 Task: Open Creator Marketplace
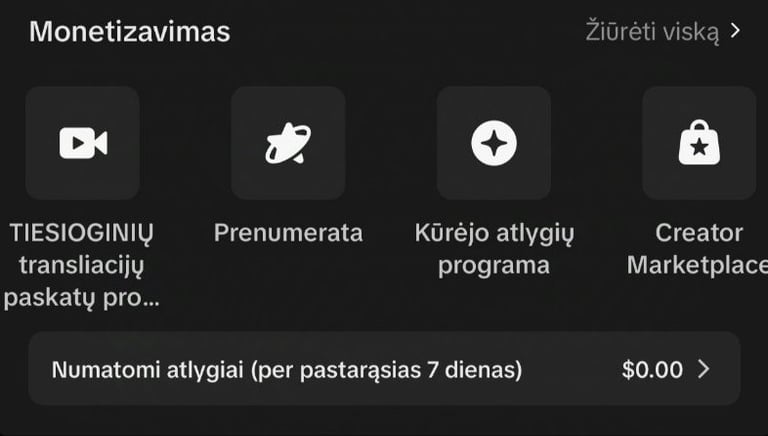(x=698, y=143)
